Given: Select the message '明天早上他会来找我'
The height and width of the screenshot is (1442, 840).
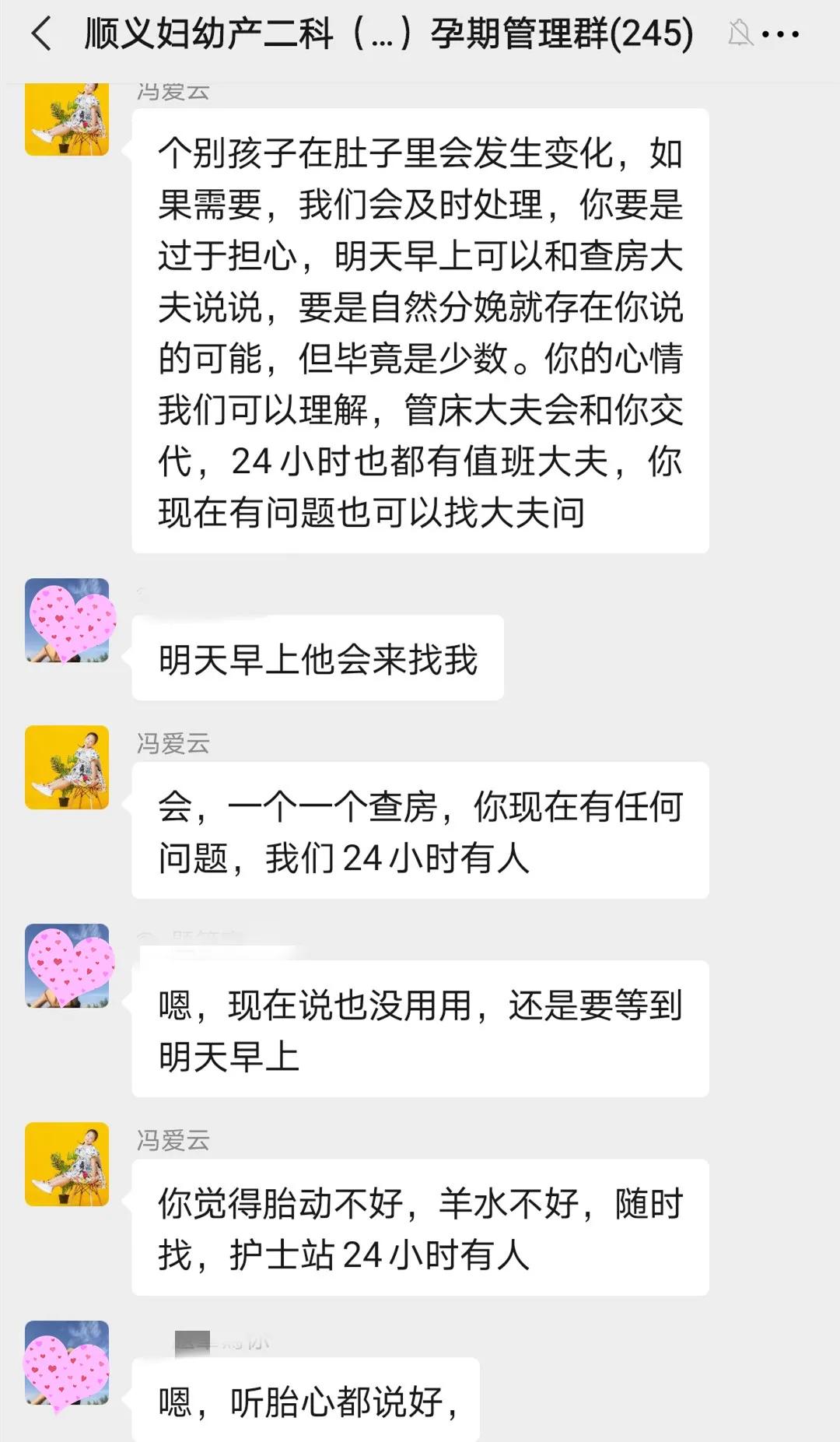Looking at the screenshot, I should coord(319,658).
